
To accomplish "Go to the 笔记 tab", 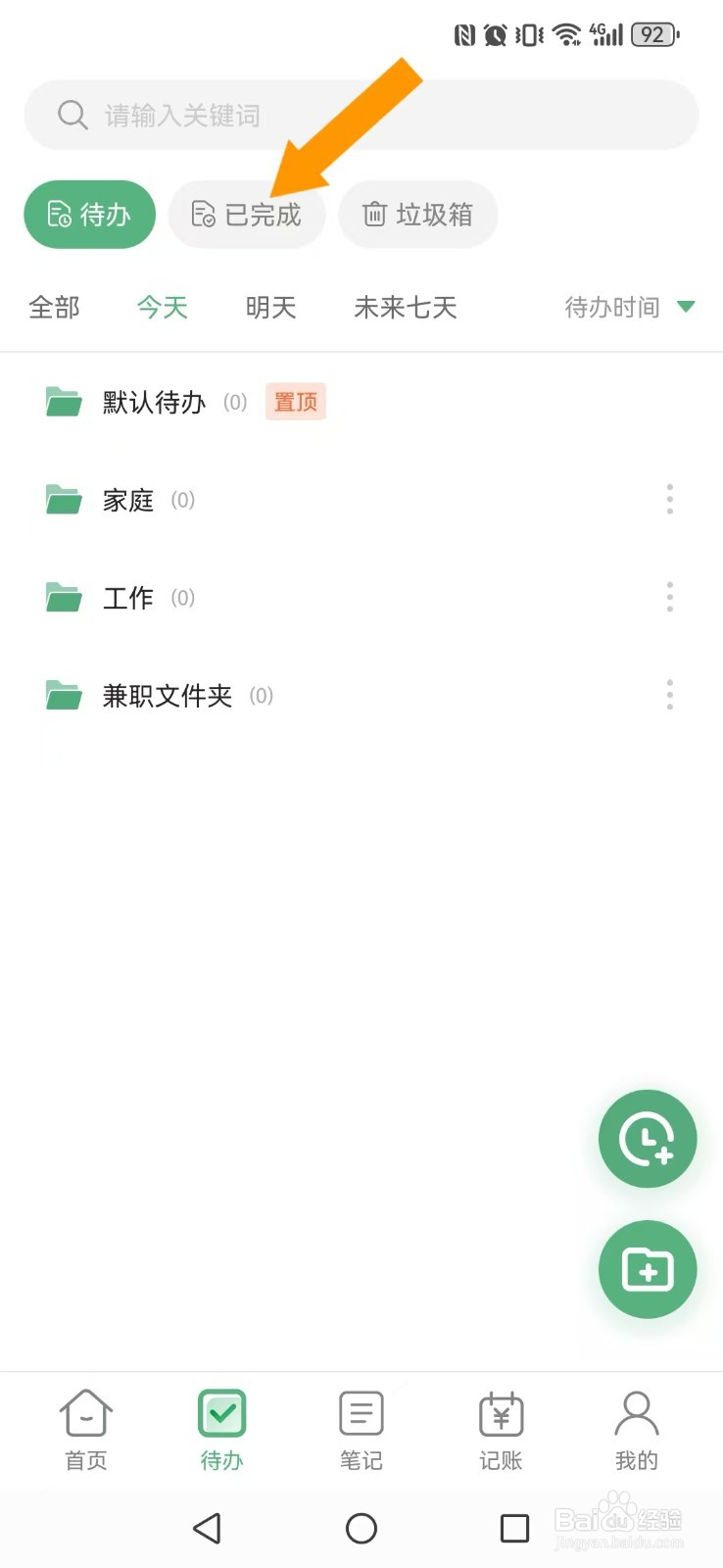I will [x=361, y=1431].
